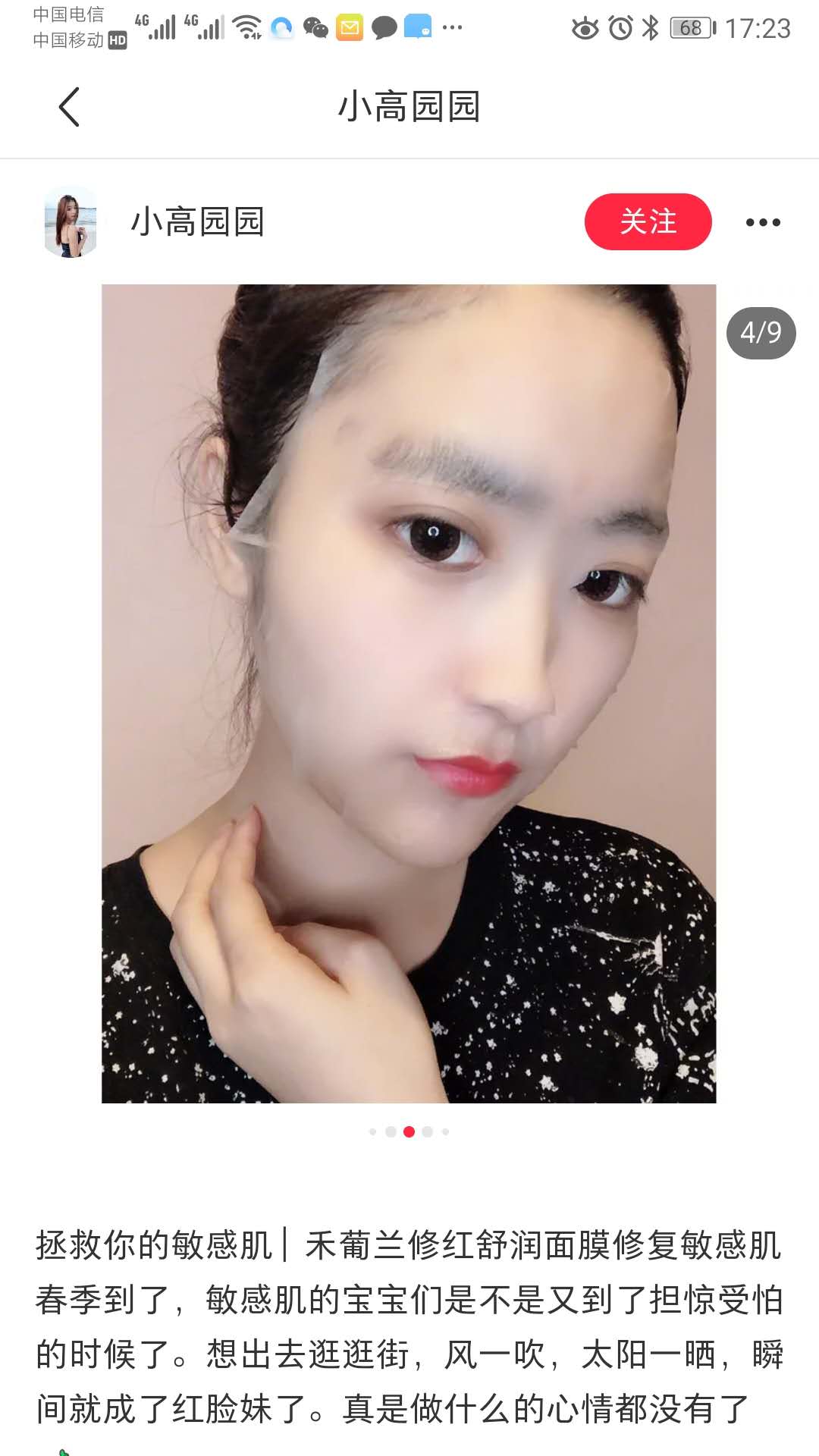The height and width of the screenshot is (1456, 819).
Task: View the post photo full screen
Action: point(409,693)
